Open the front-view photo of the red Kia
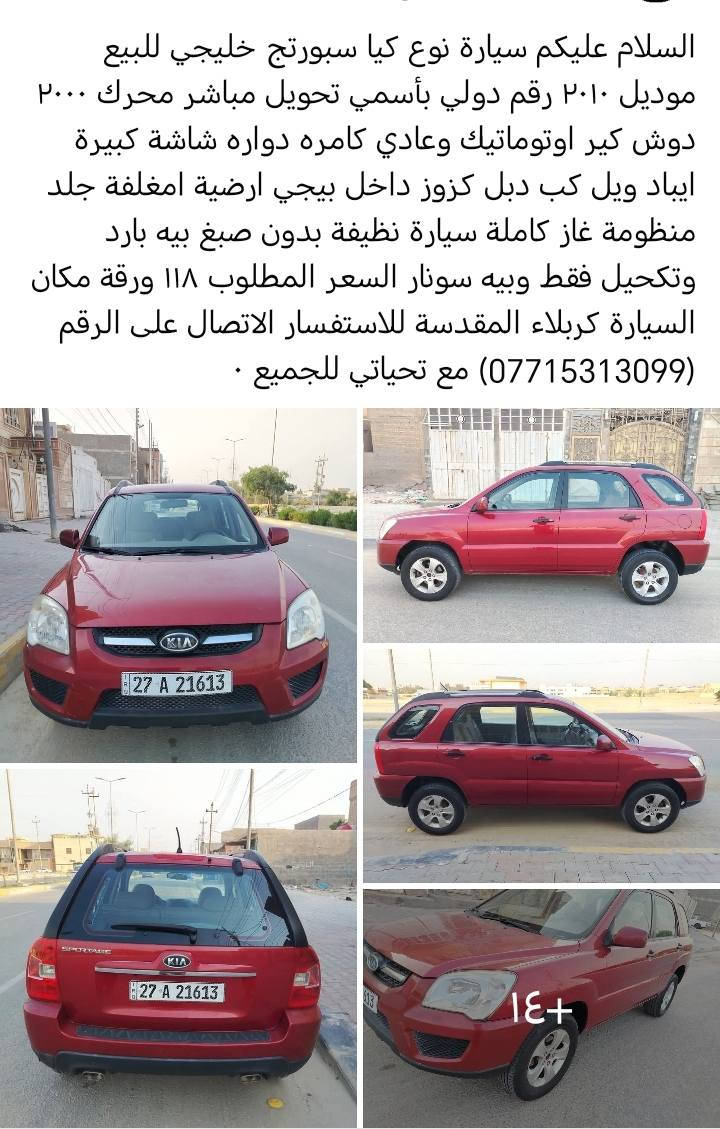 point(178,585)
